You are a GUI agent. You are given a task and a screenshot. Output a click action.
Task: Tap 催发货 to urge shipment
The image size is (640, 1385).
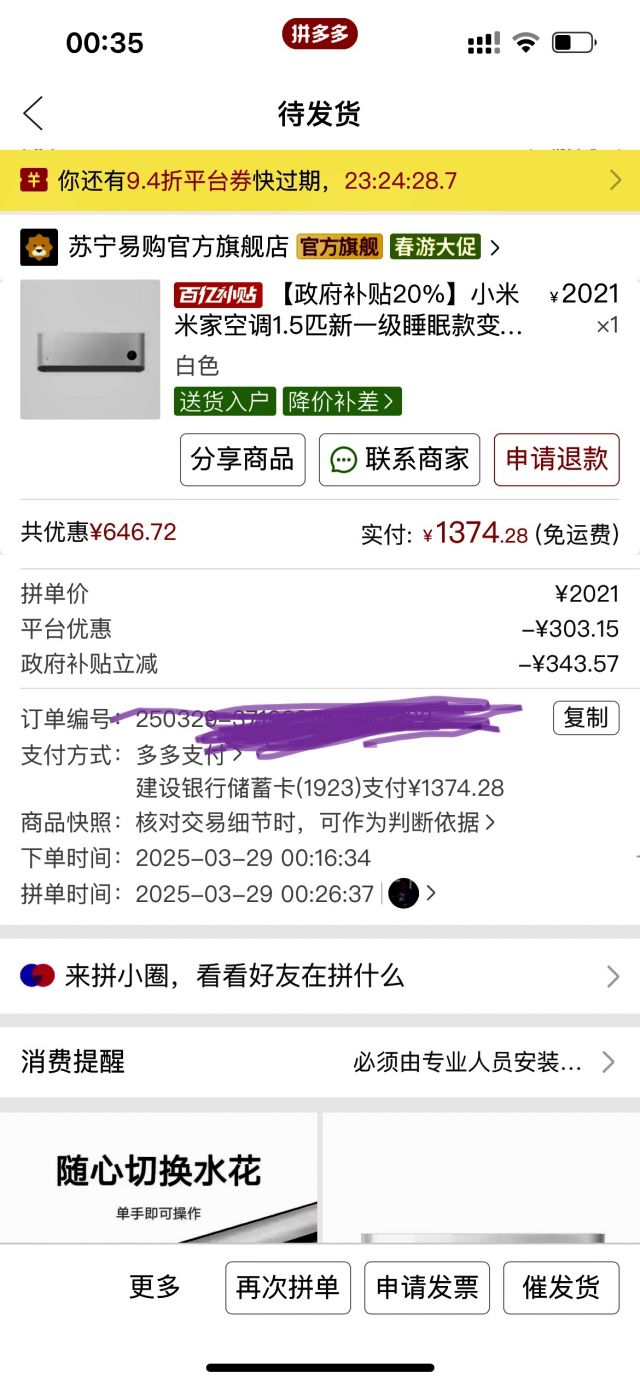tap(561, 1288)
